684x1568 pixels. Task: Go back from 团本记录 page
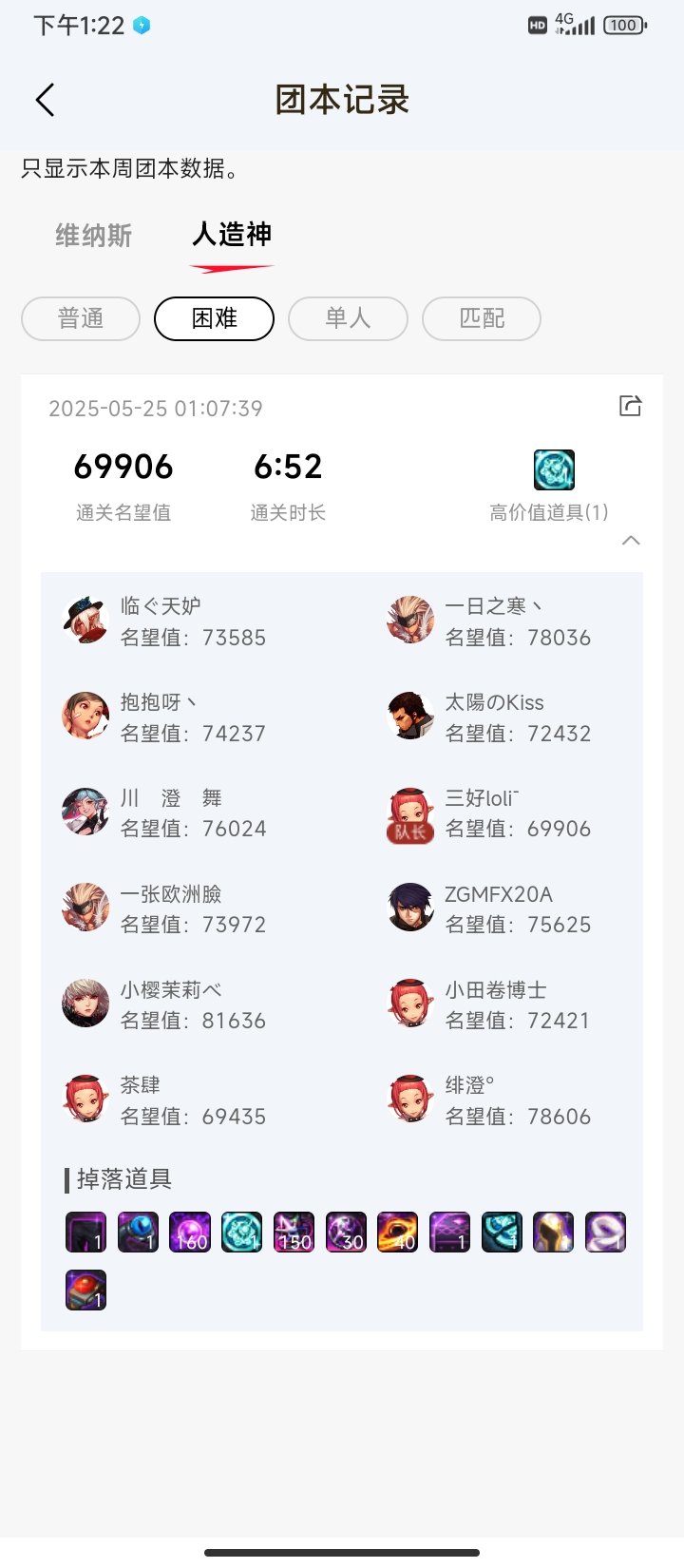45,100
